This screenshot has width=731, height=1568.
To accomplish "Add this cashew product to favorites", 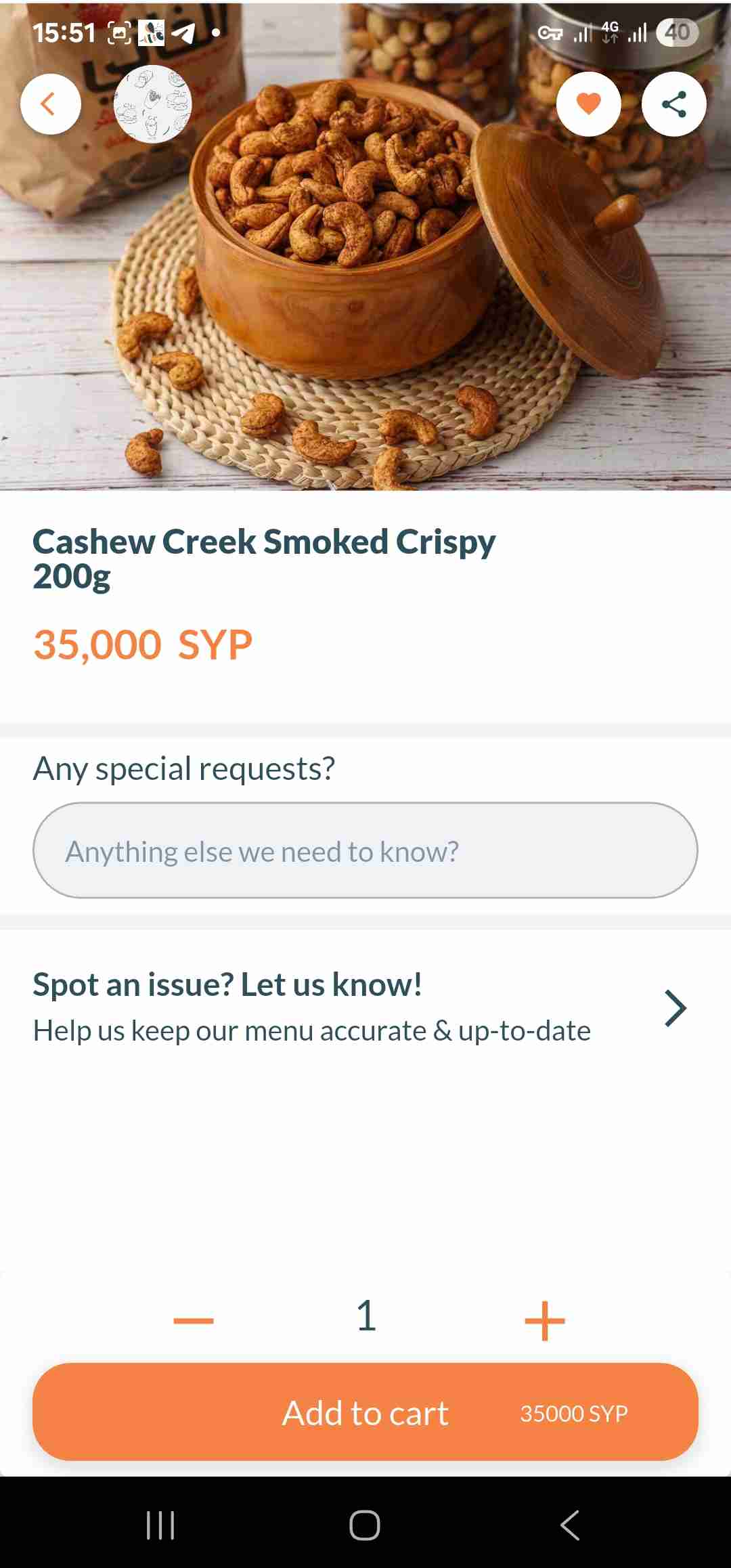I will pos(588,104).
